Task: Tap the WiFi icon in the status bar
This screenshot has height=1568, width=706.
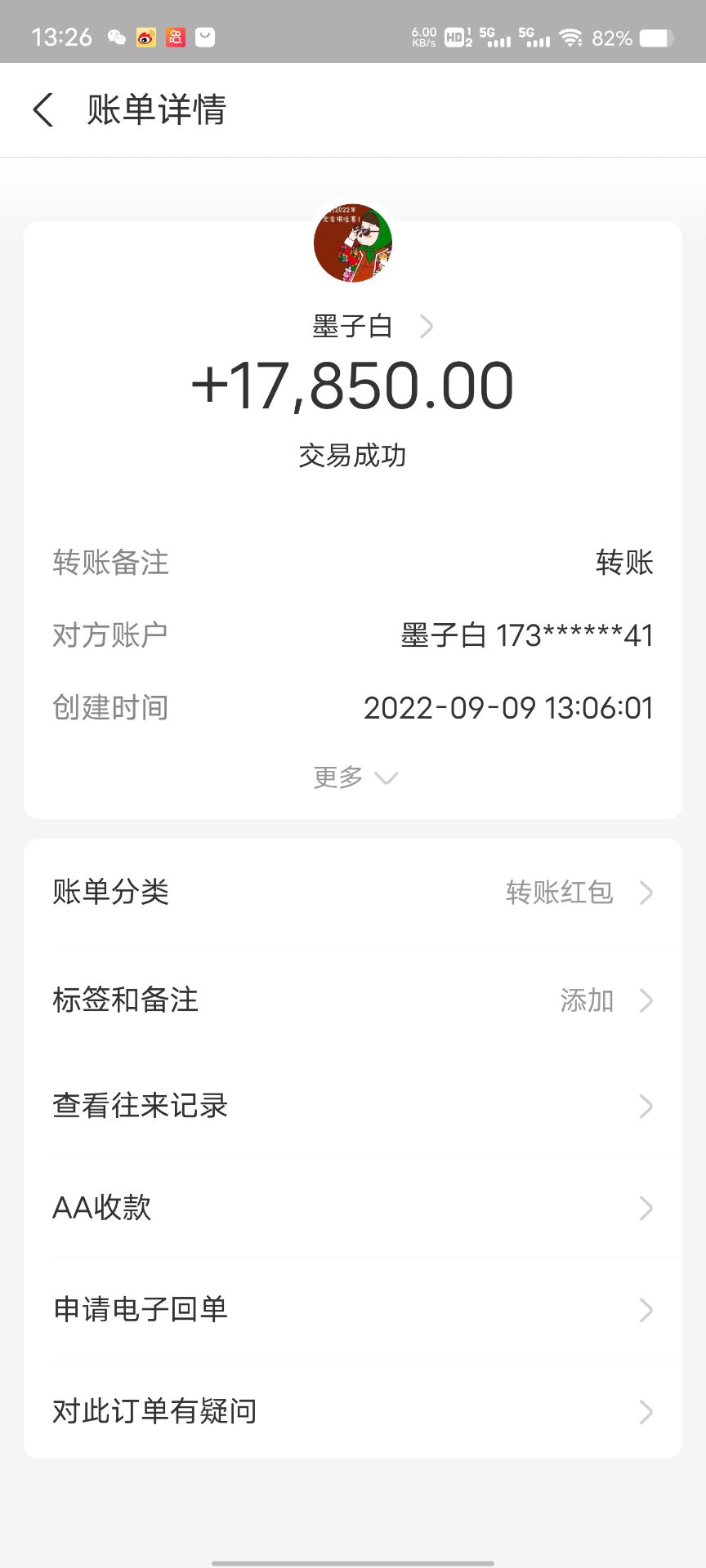Action: coord(570,38)
